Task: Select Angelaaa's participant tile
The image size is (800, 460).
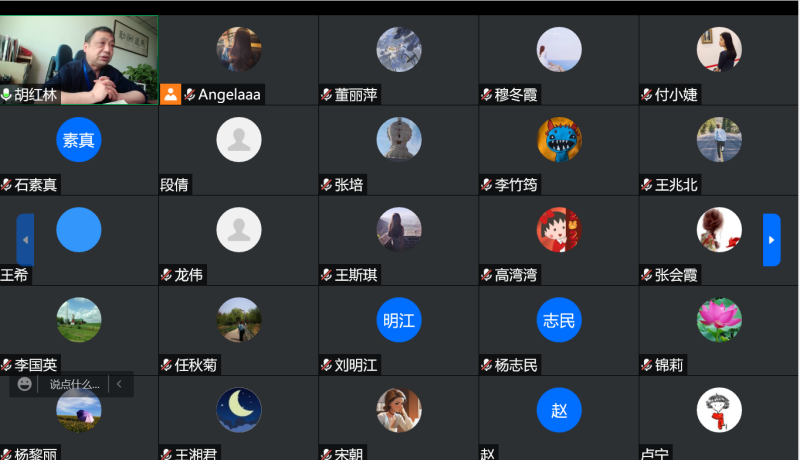Action: coord(238,58)
